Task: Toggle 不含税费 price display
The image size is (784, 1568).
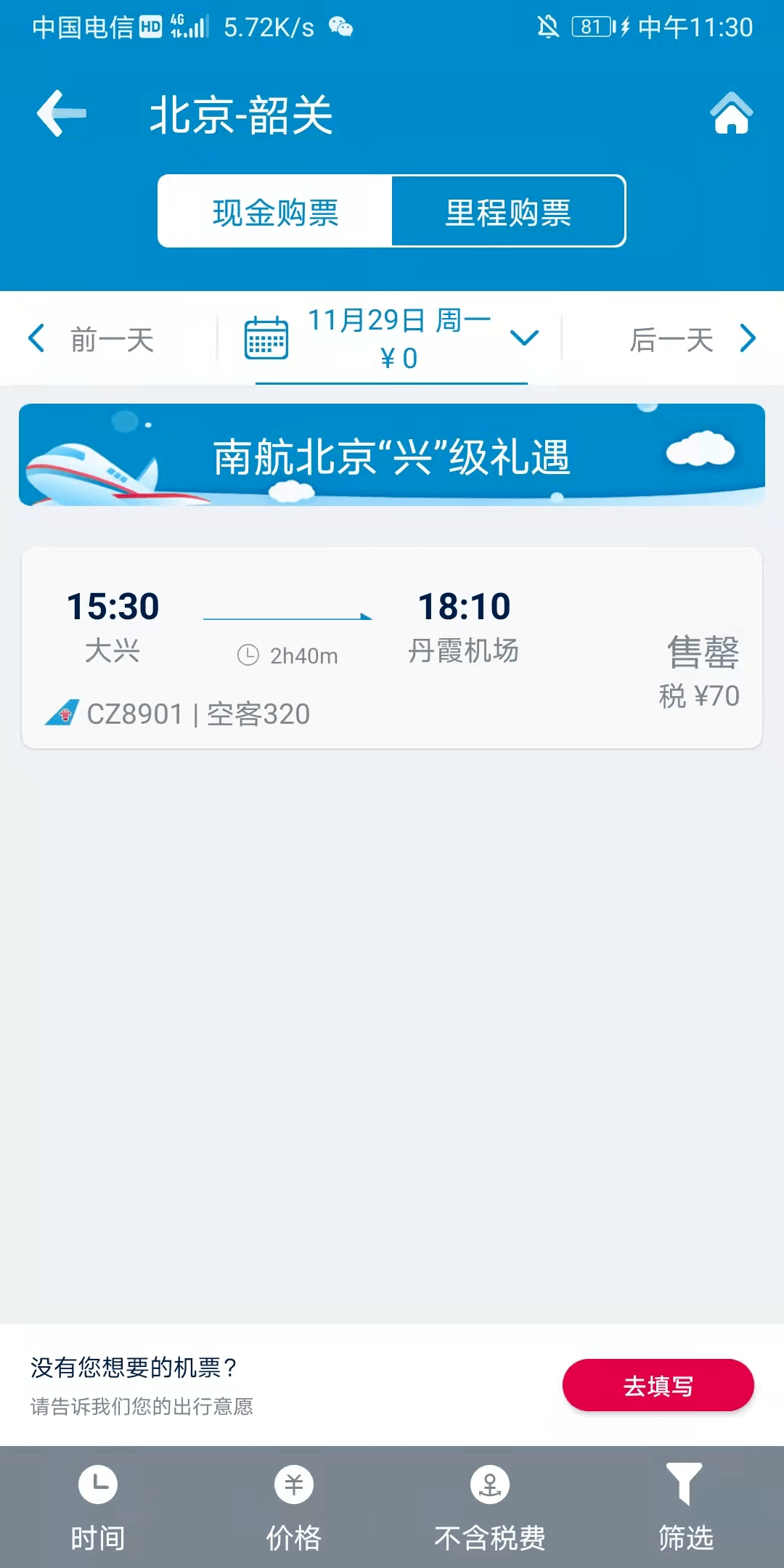Action: [x=490, y=1507]
